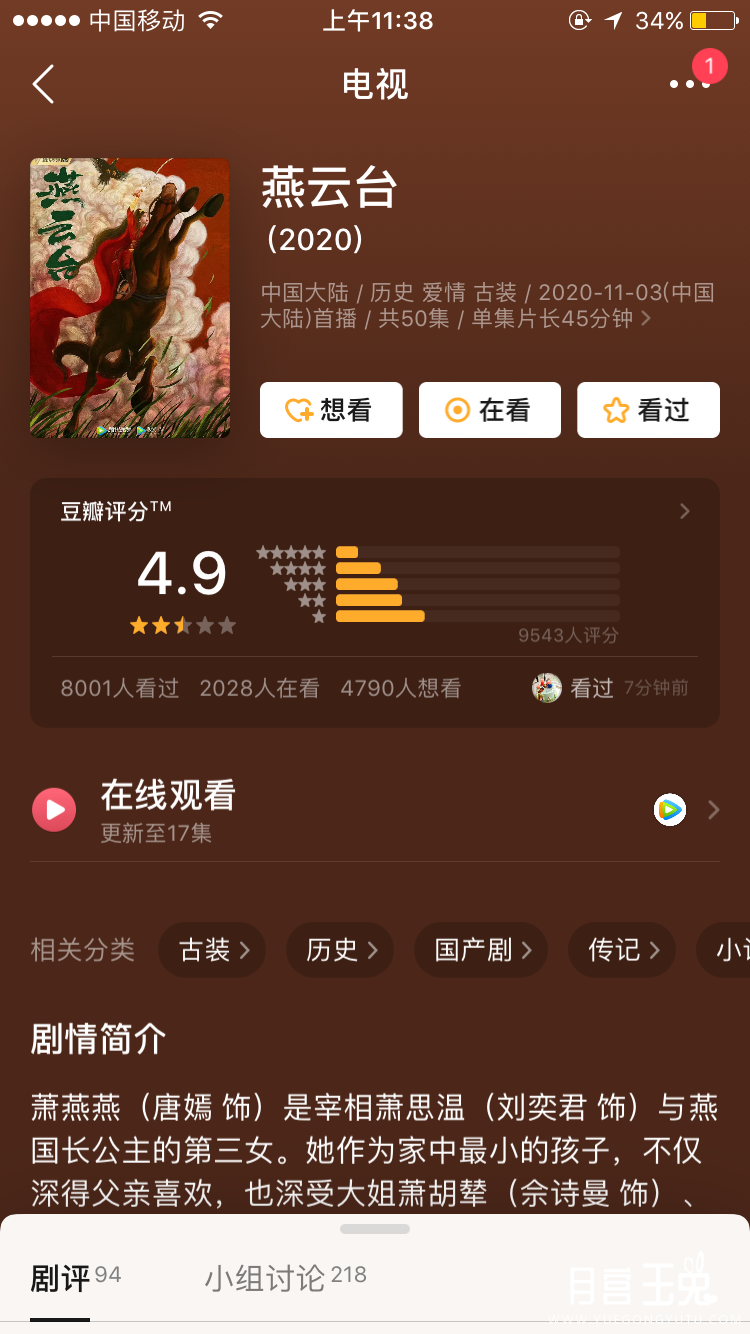This screenshot has height=1334, width=750.
Task: Go back using the top-left arrow
Action: (43, 85)
